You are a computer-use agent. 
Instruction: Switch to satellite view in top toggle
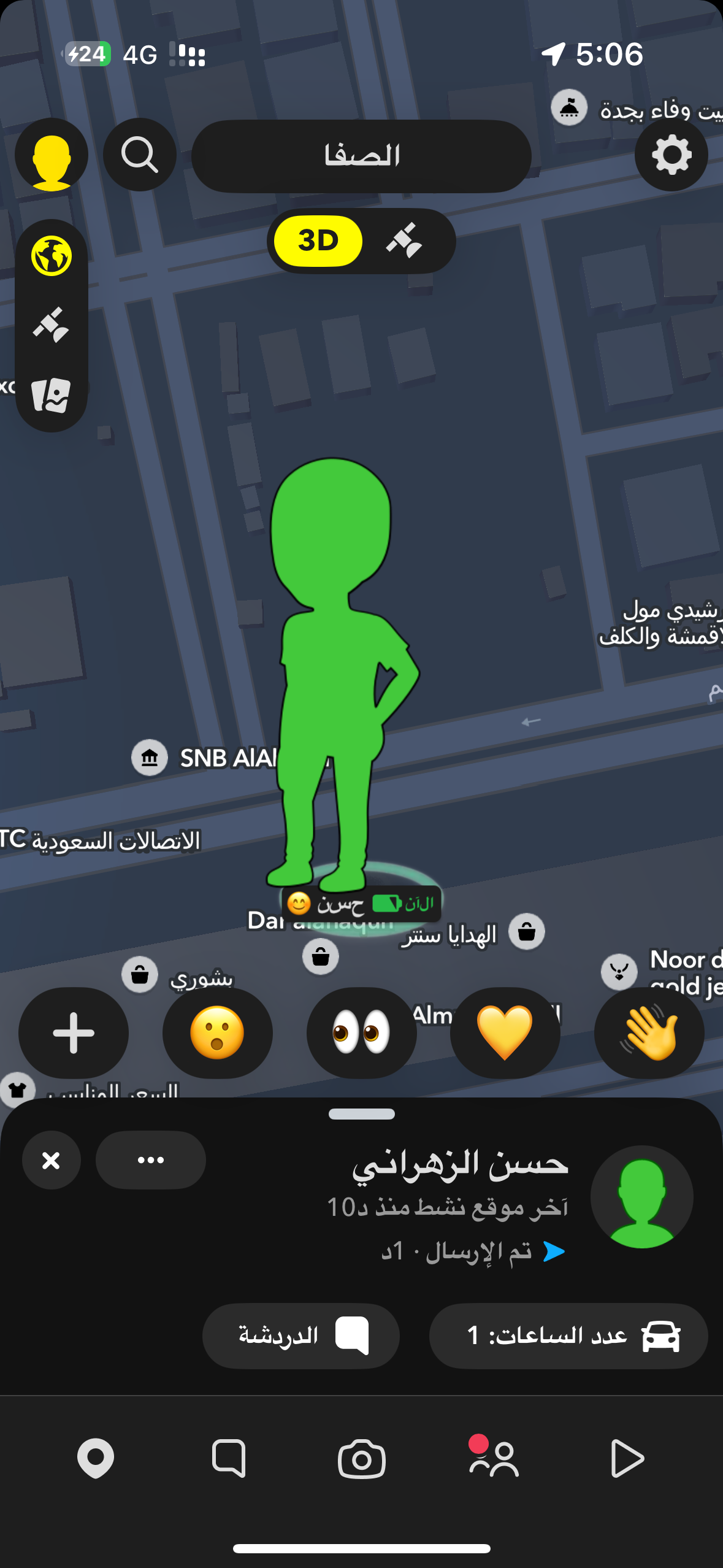(x=404, y=240)
